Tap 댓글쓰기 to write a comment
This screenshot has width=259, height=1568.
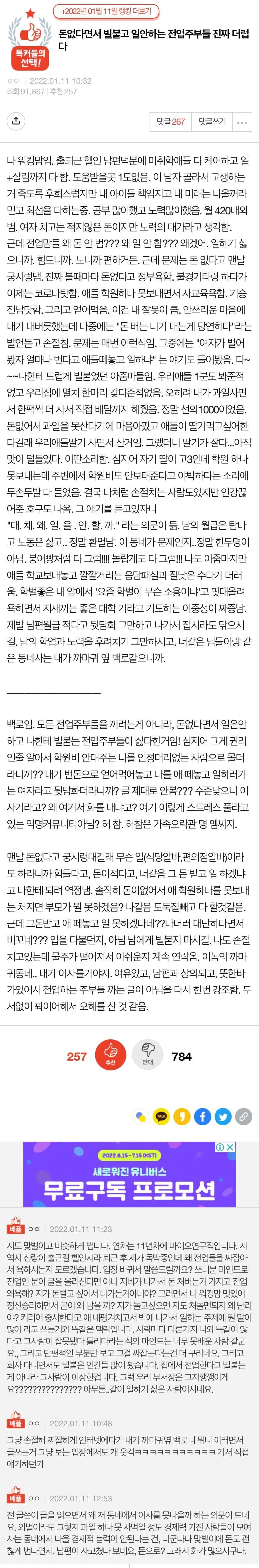[212, 122]
